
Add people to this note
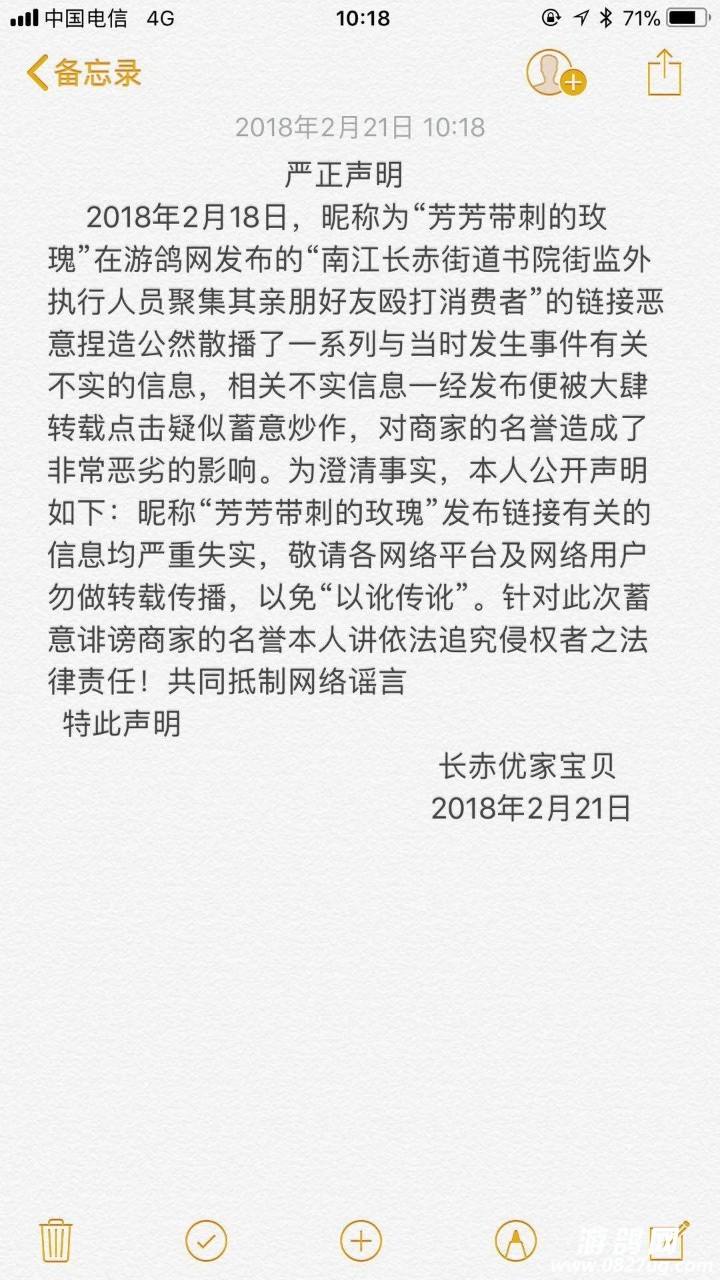tap(555, 73)
